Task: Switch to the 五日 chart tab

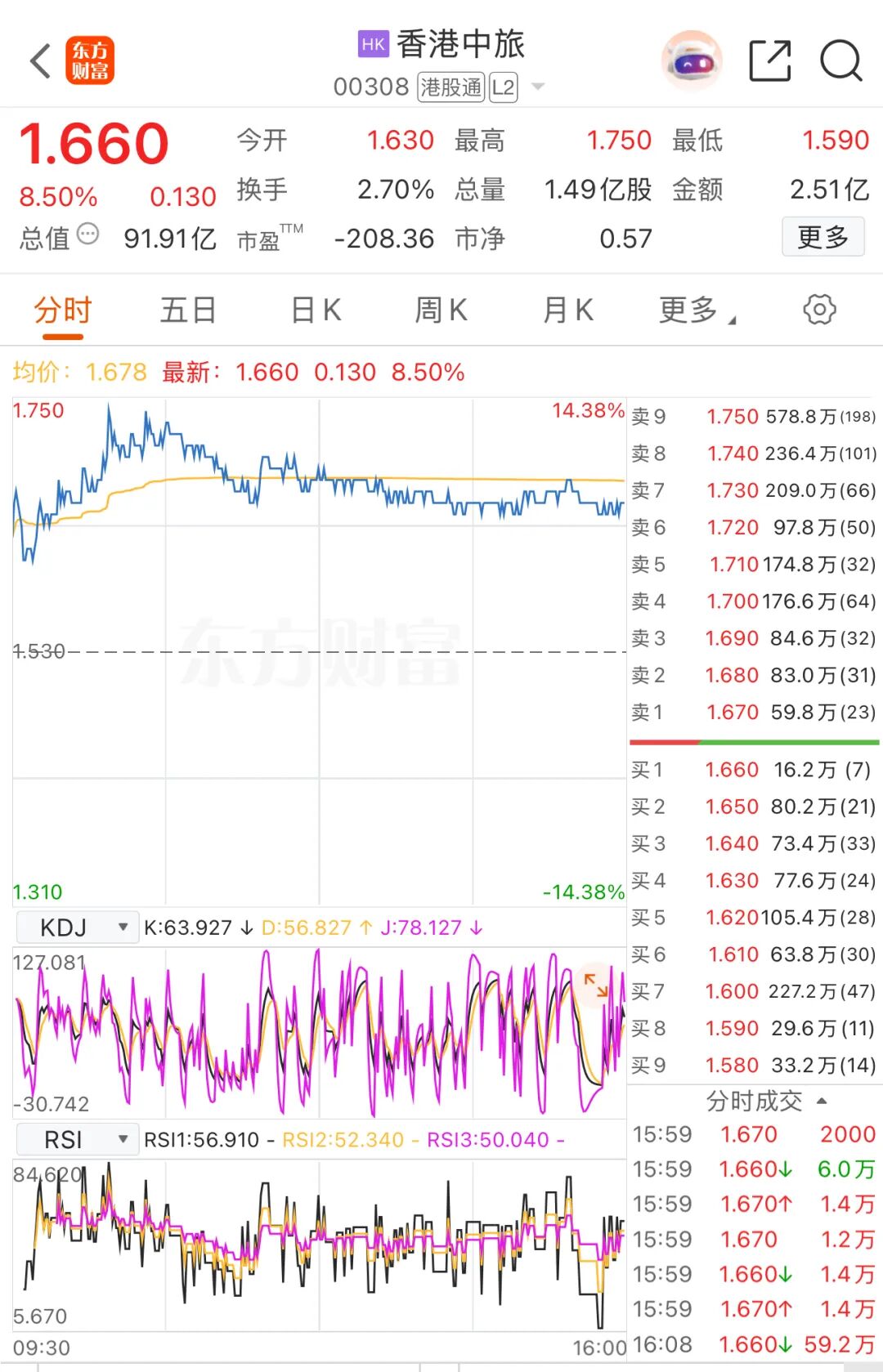Action: (188, 311)
